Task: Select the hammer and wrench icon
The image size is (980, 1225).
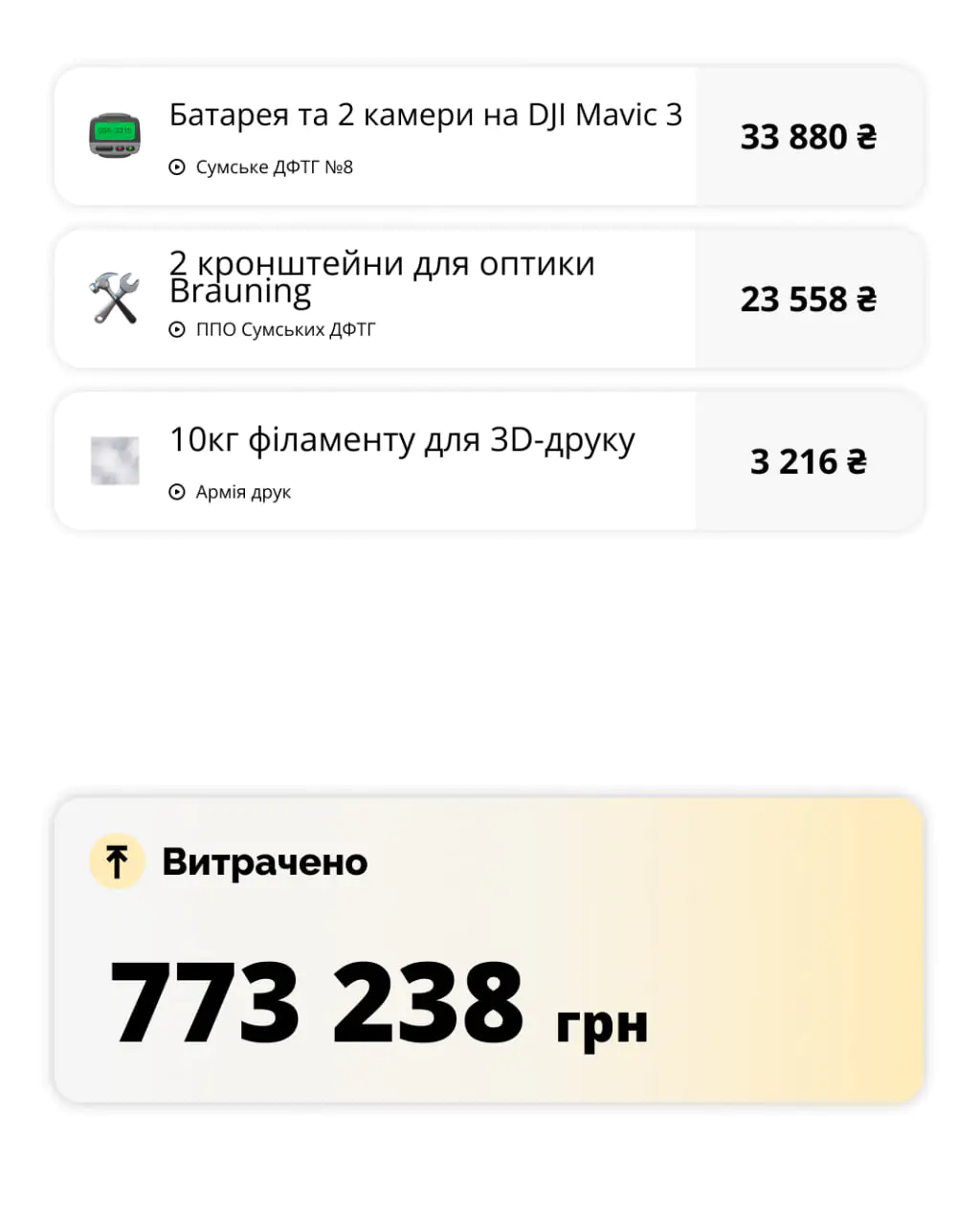Action: coord(115,299)
